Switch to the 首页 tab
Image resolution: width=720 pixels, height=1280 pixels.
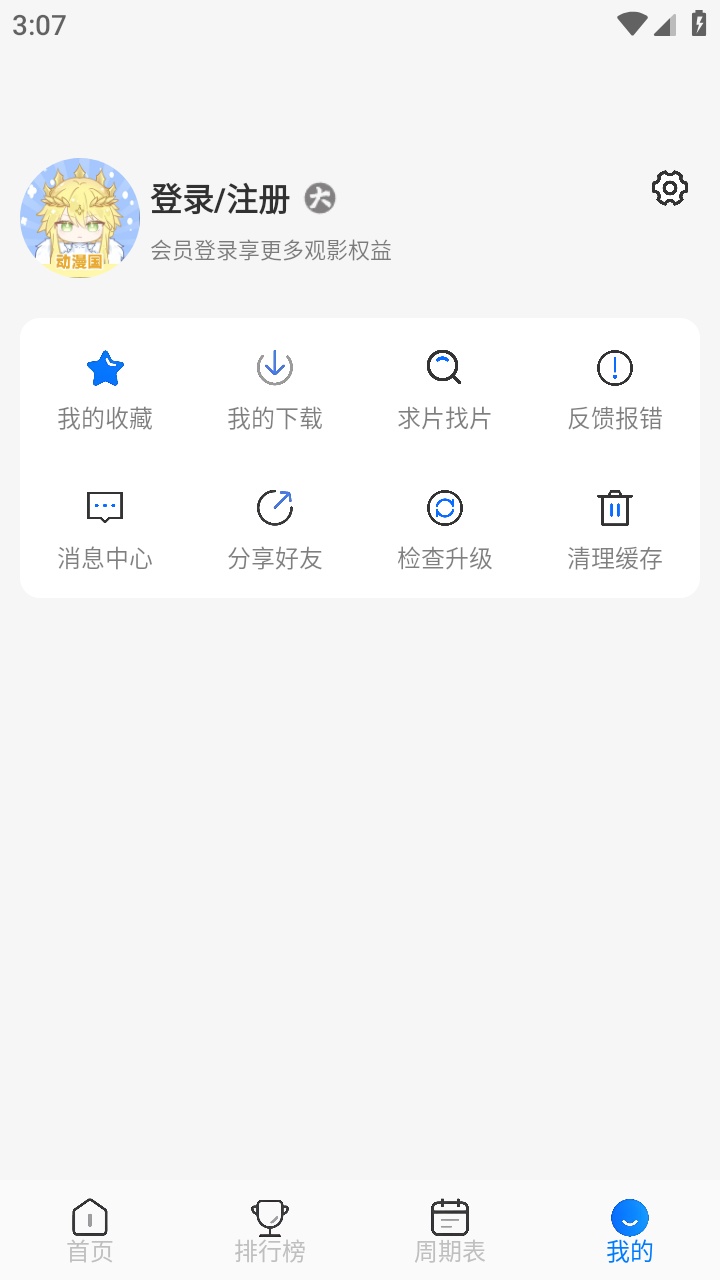[x=90, y=1230]
